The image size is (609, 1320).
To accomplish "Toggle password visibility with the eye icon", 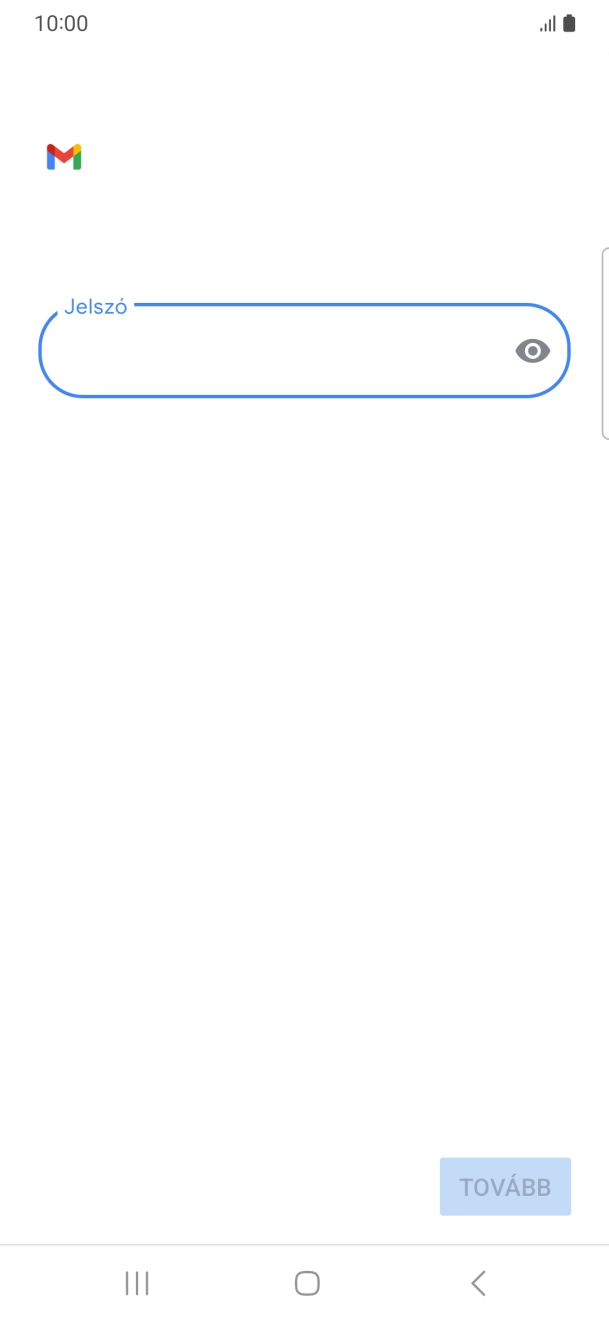I will tap(532, 351).
